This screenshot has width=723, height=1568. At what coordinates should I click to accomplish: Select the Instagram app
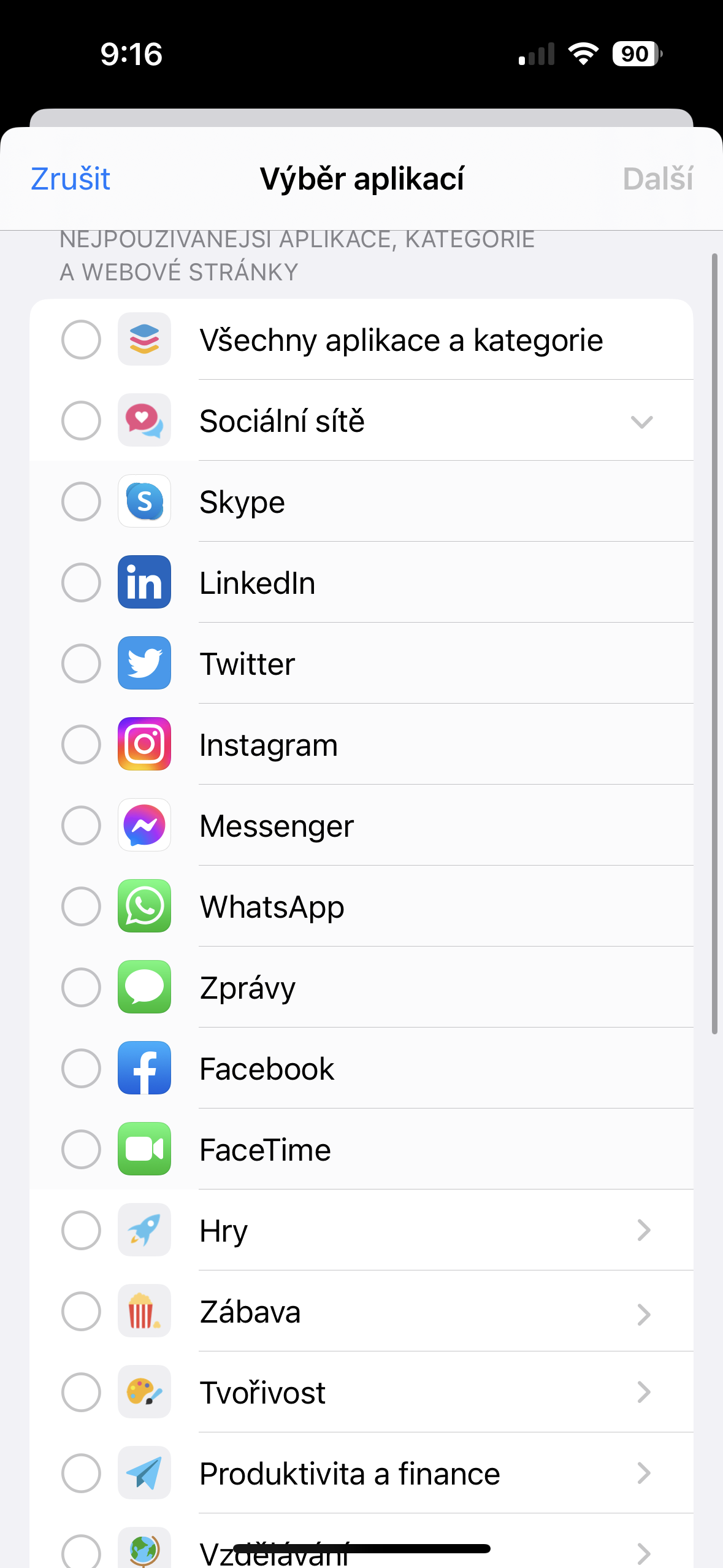point(81,745)
